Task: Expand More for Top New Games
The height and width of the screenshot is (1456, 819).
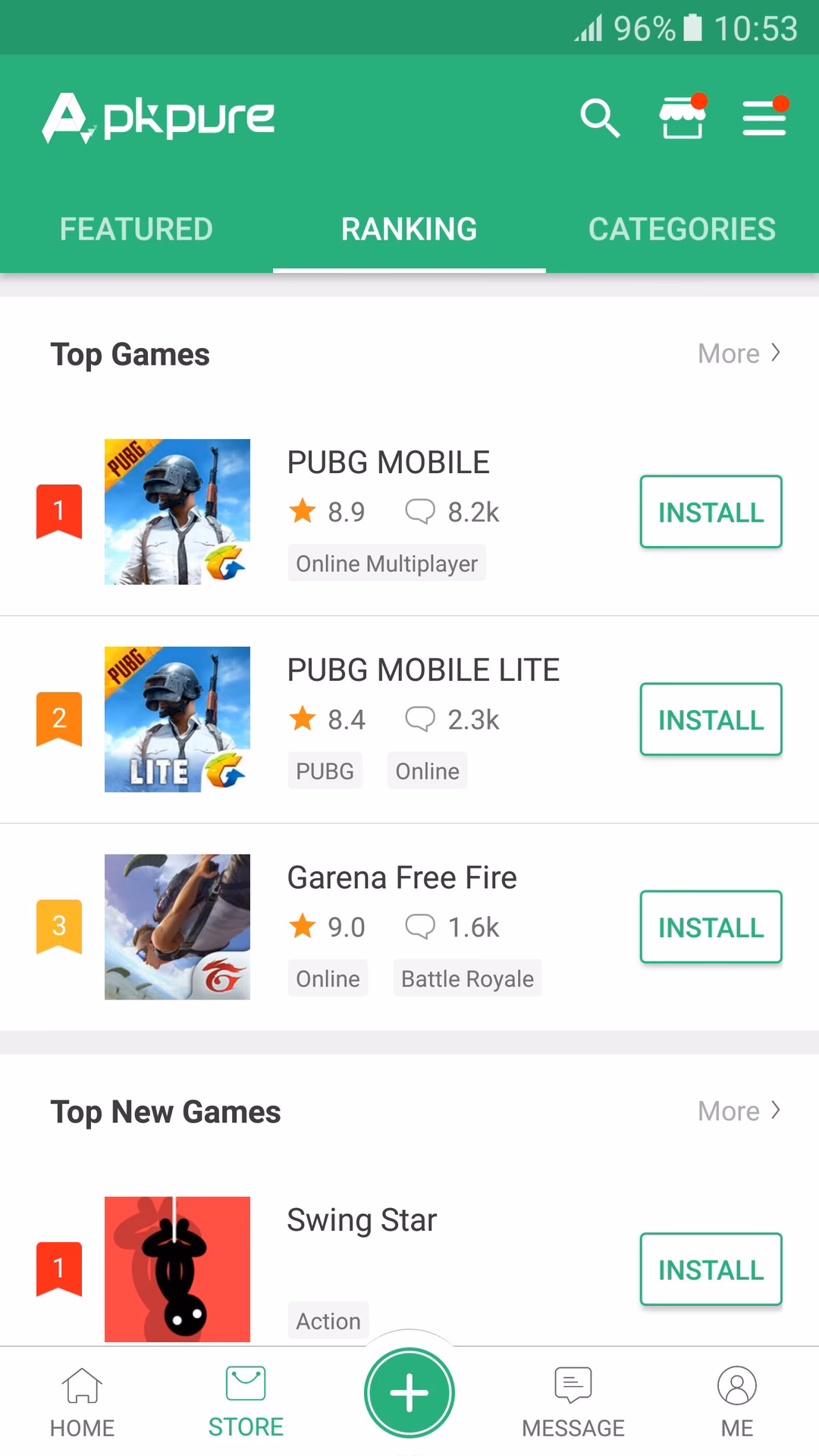Action: pos(738,1110)
